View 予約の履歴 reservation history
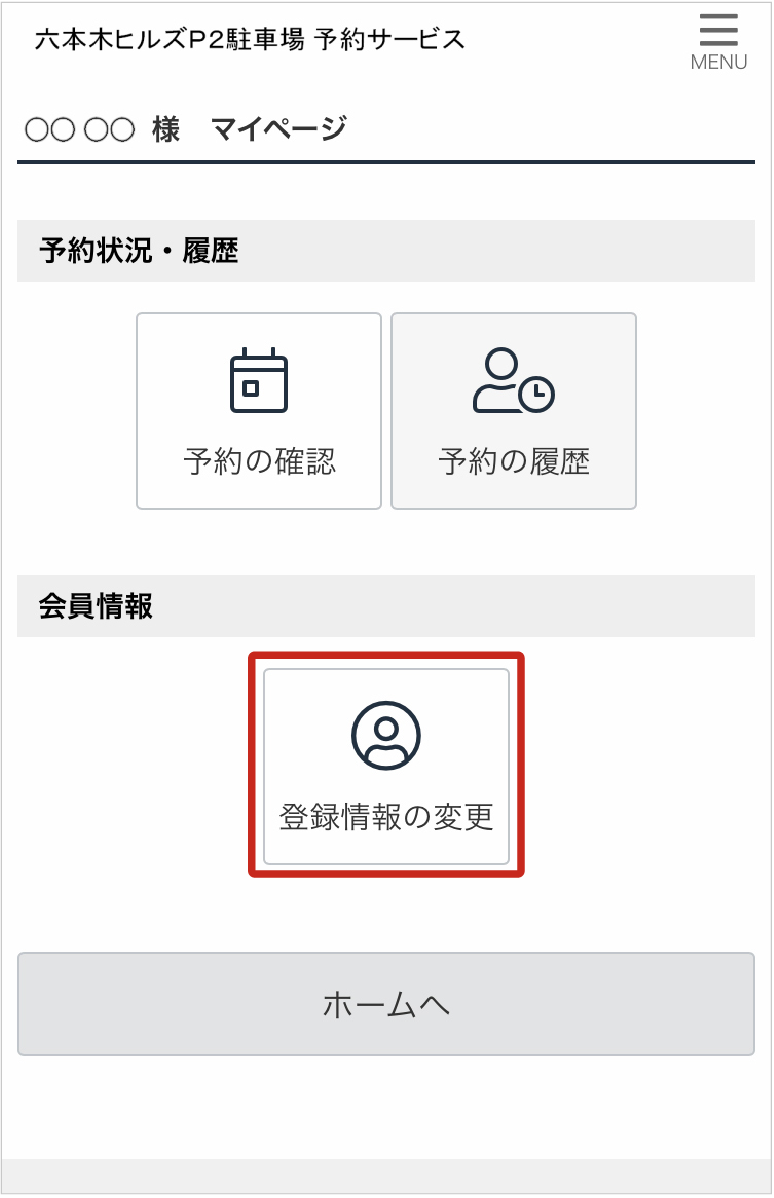774x1198 pixels. pos(513,411)
